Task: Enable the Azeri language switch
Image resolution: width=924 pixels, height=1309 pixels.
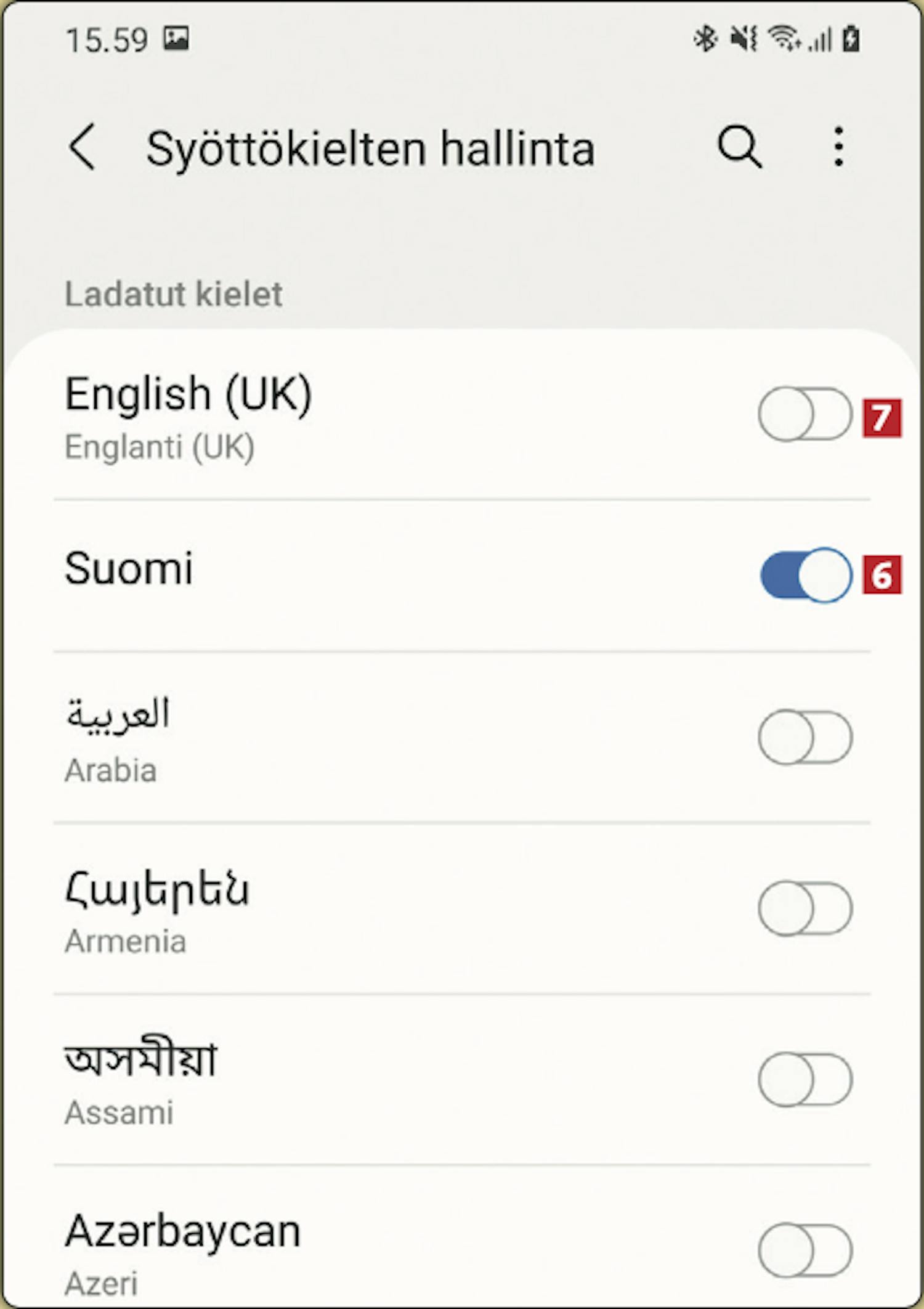Action: (x=804, y=1251)
